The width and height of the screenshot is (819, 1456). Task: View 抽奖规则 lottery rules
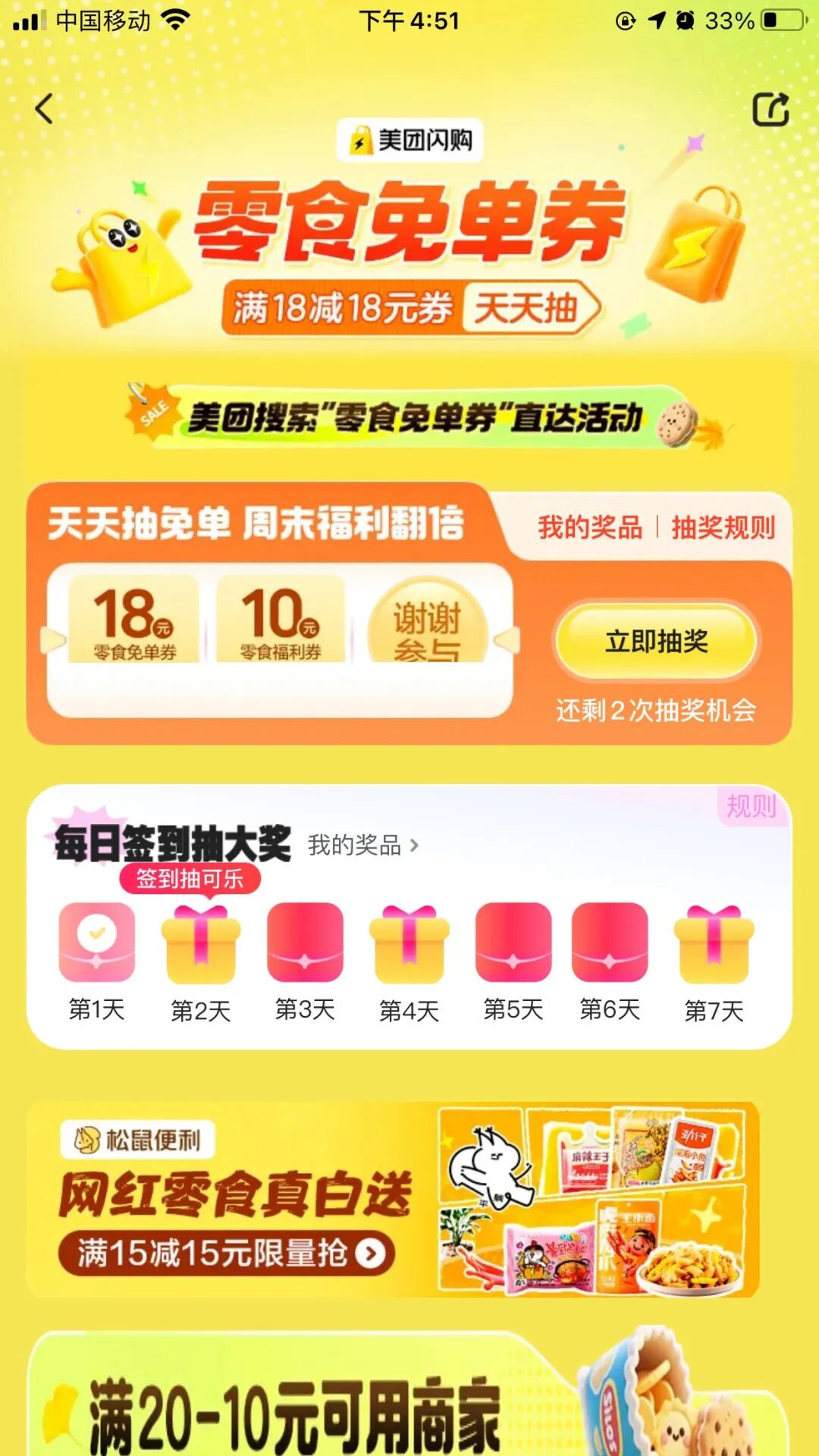tap(723, 528)
